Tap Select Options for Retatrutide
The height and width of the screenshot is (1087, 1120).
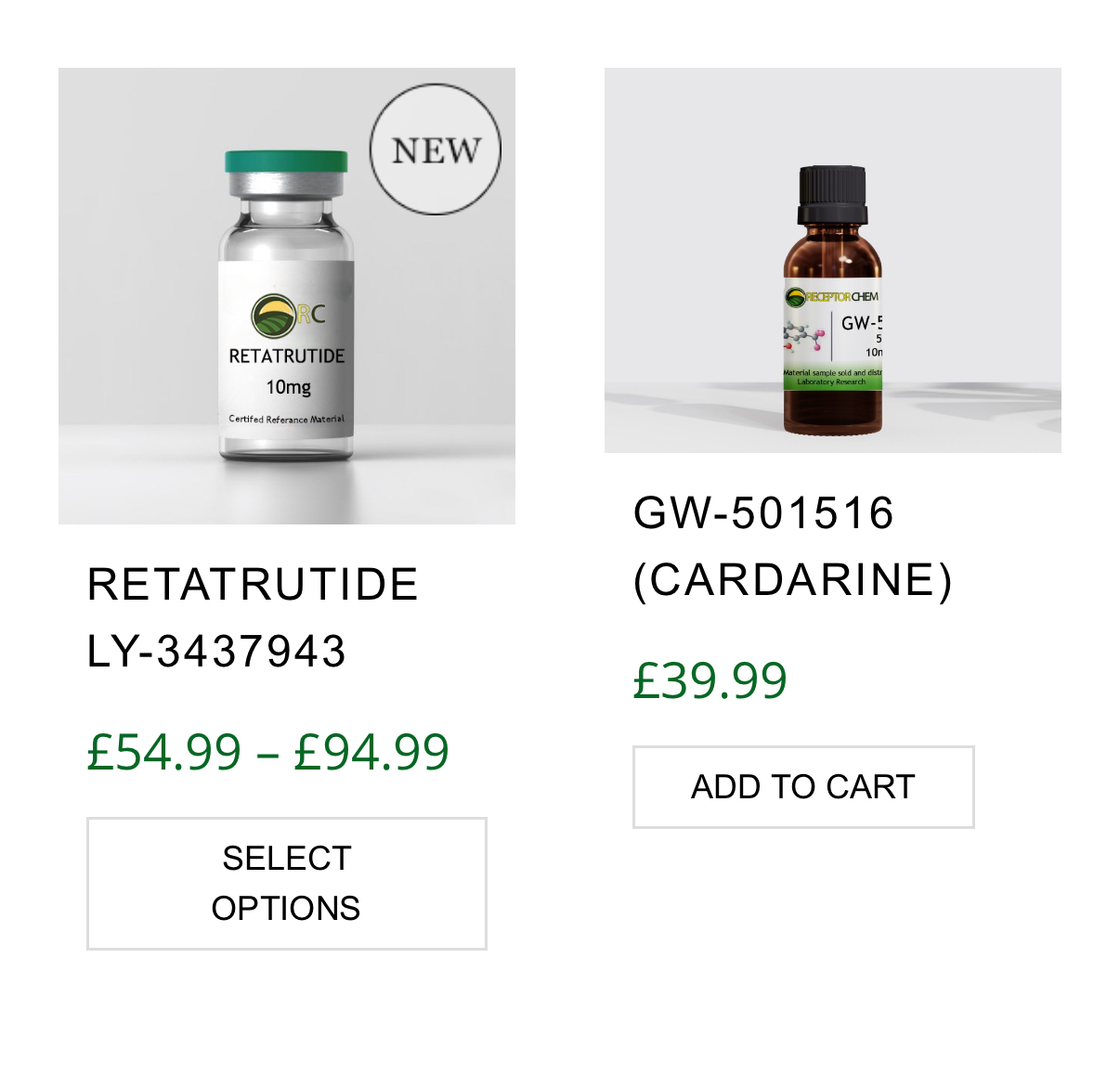(x=286, y=883)
